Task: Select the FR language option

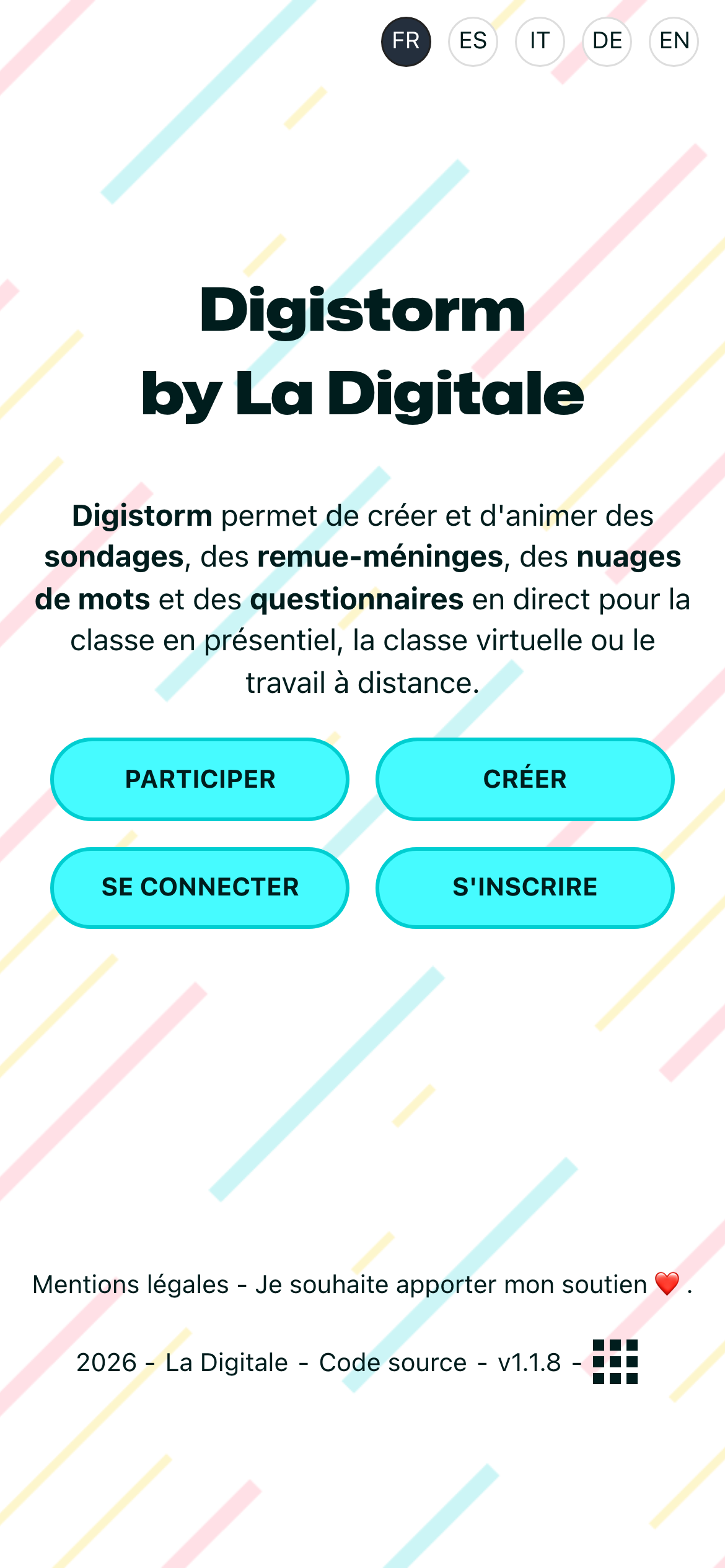Action: pyautogui.click(x=406, y=41)
